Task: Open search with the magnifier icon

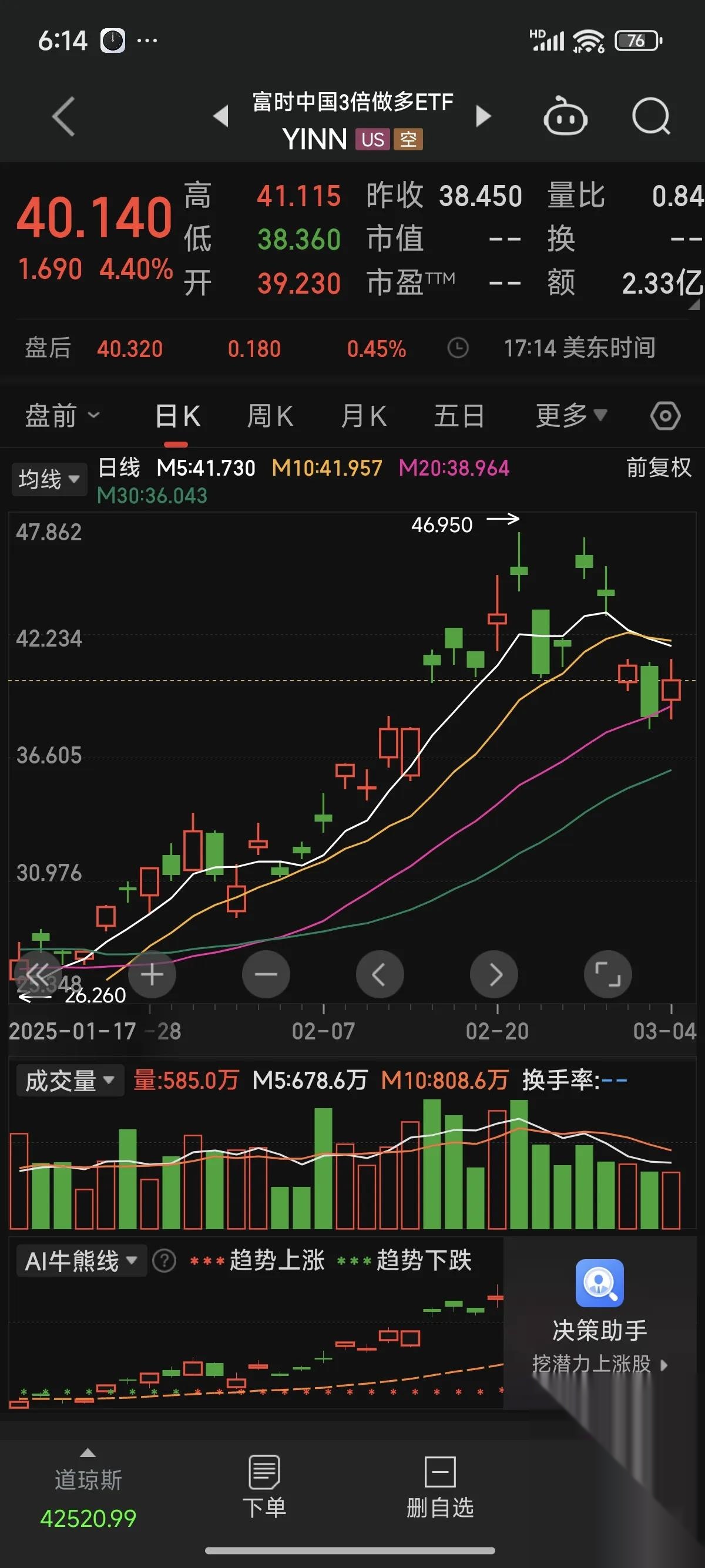Action: click(x=650, y=117)
